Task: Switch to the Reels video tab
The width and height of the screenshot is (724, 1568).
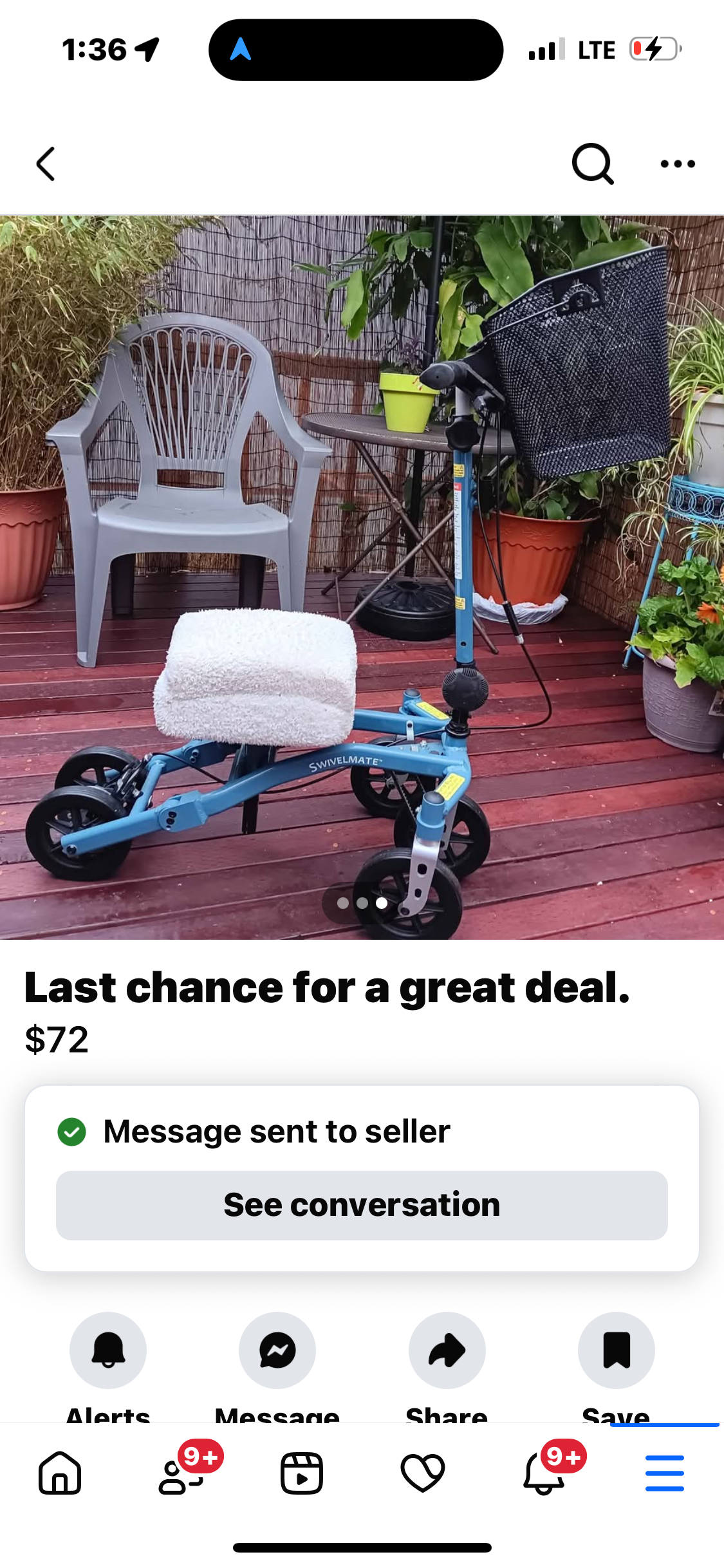Action: pyautogui.click(x=302, y=1473)
